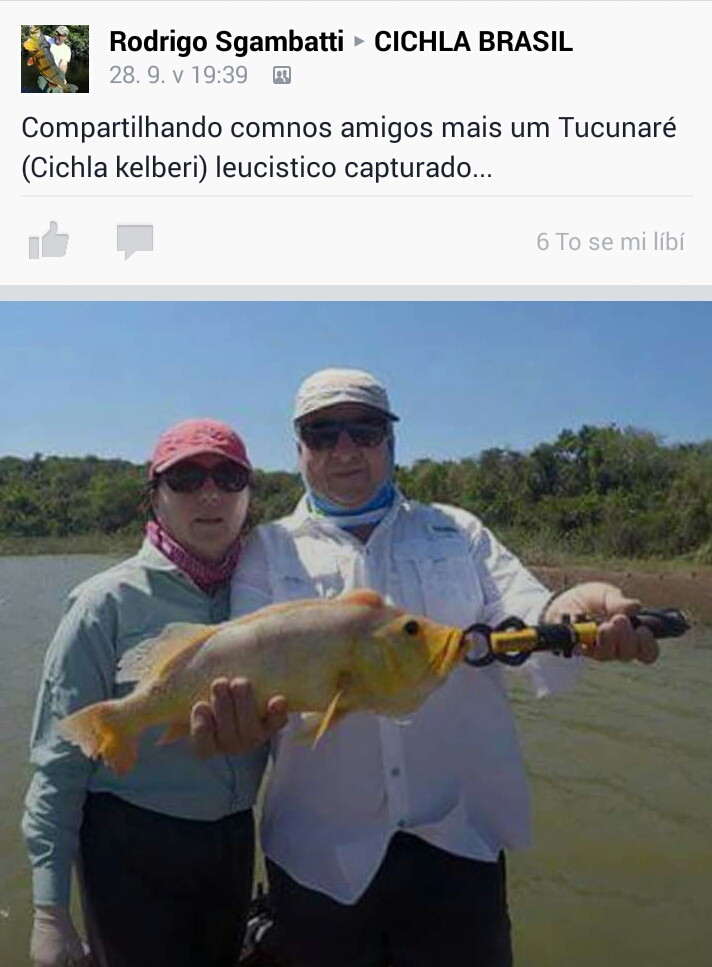View the 6 people who liked this
Image resolution: width=712 pixels, height=967 pixels.
(x=610, y=242)
